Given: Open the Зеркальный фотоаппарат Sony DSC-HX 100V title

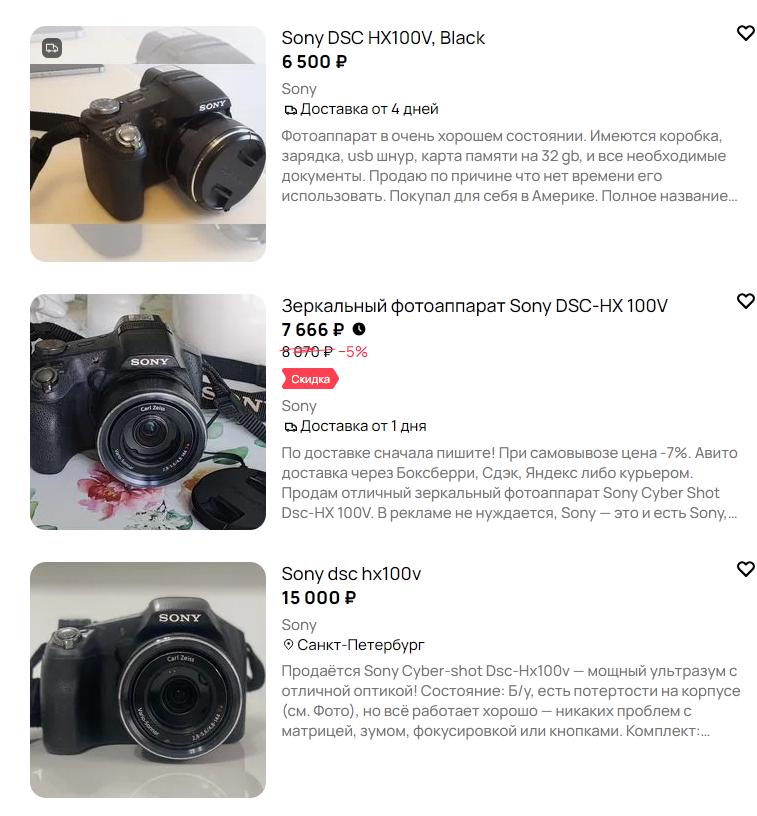Looking at the screenshot, I should (x=474, y=306).
